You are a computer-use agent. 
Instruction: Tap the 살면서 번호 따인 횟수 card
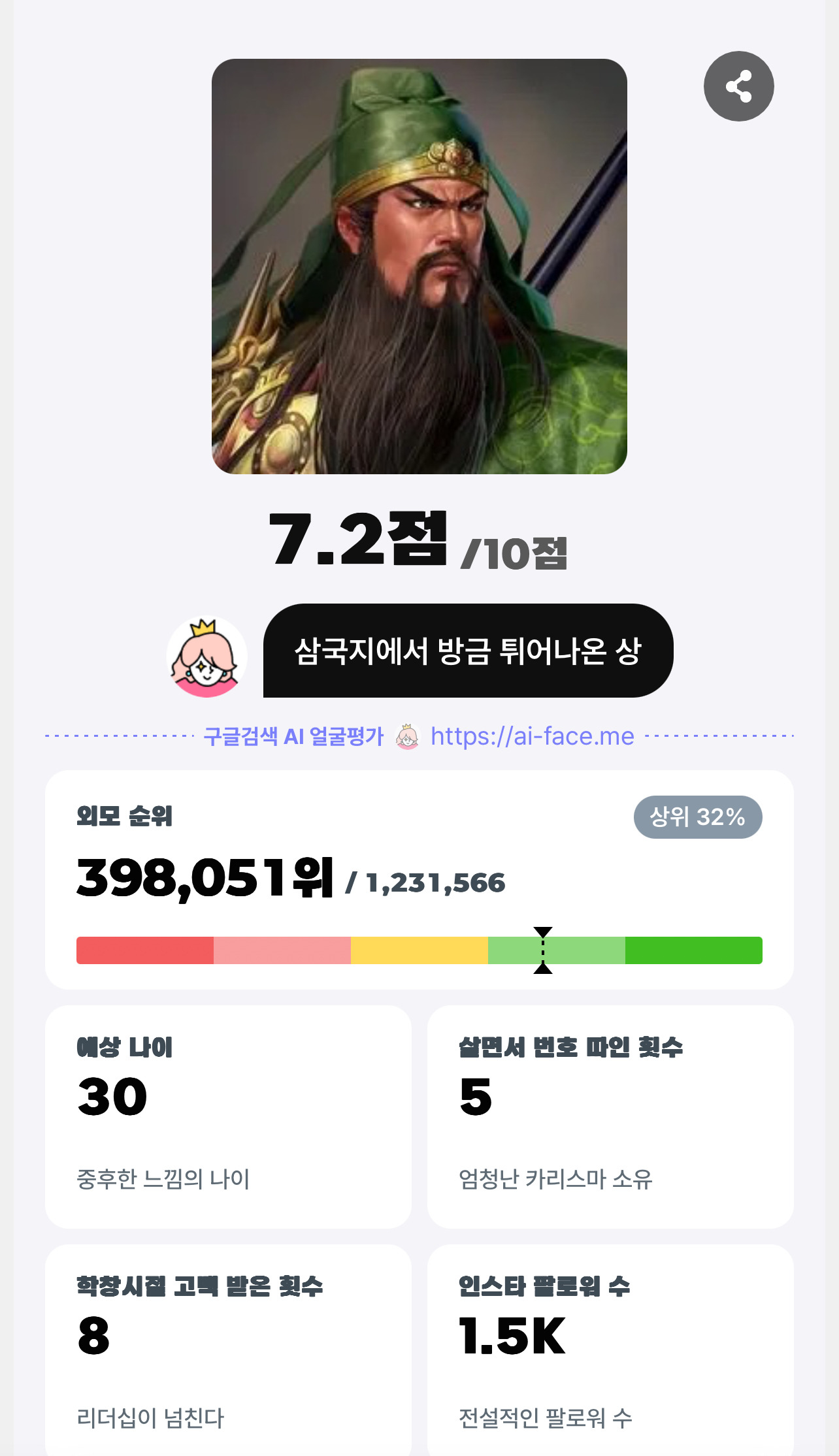[609, 1117]
